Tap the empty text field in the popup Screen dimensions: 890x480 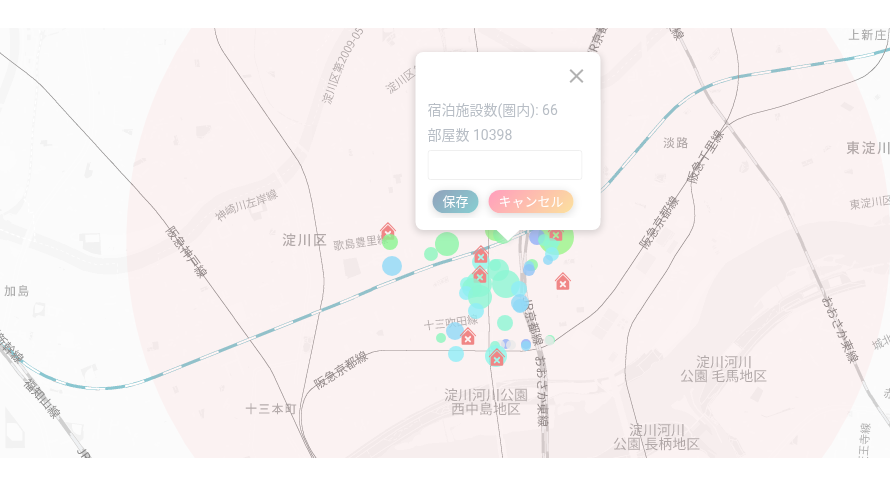(505, 165)
